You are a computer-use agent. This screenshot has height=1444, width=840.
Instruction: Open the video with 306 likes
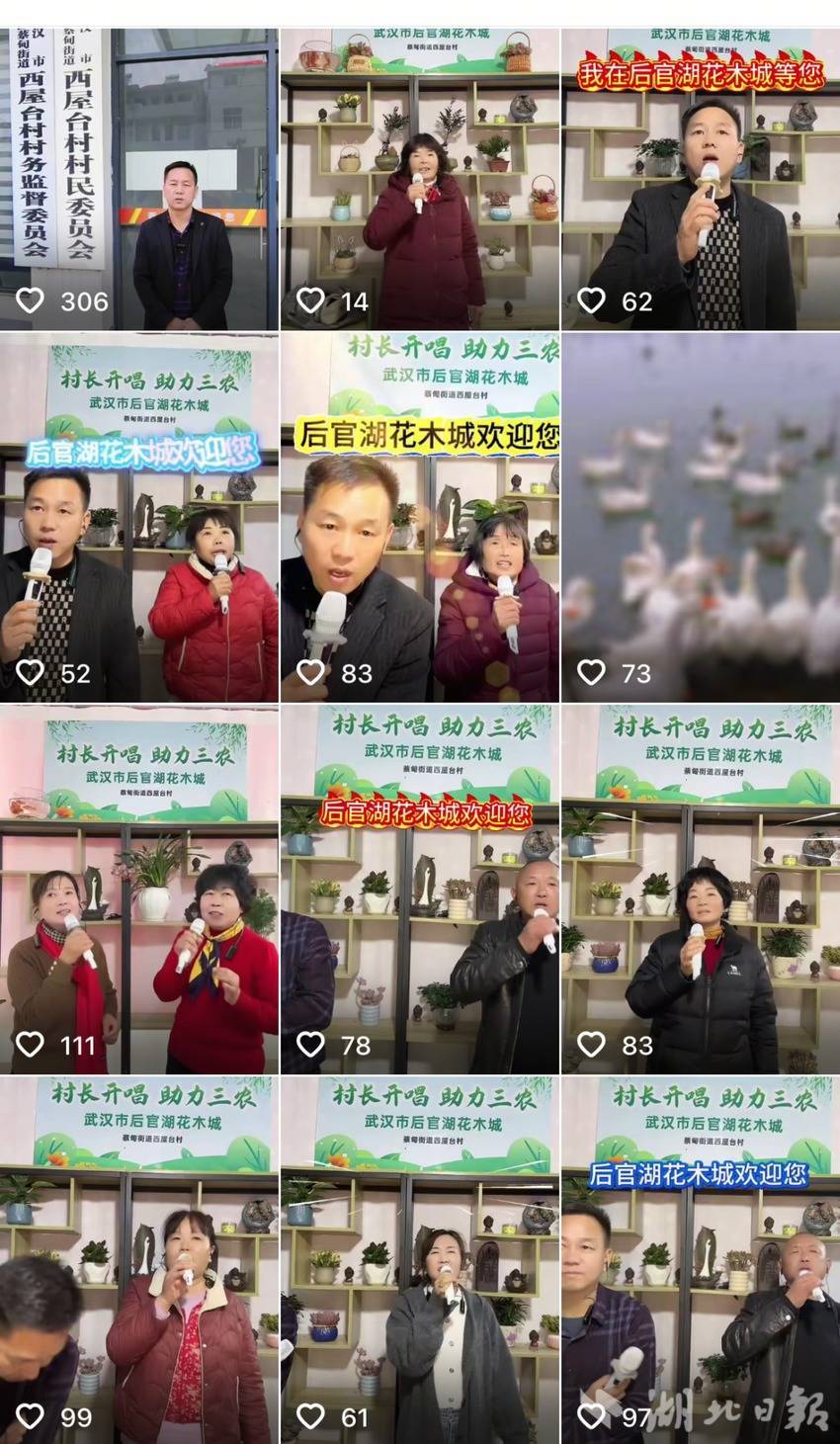(x=138, y=179)
